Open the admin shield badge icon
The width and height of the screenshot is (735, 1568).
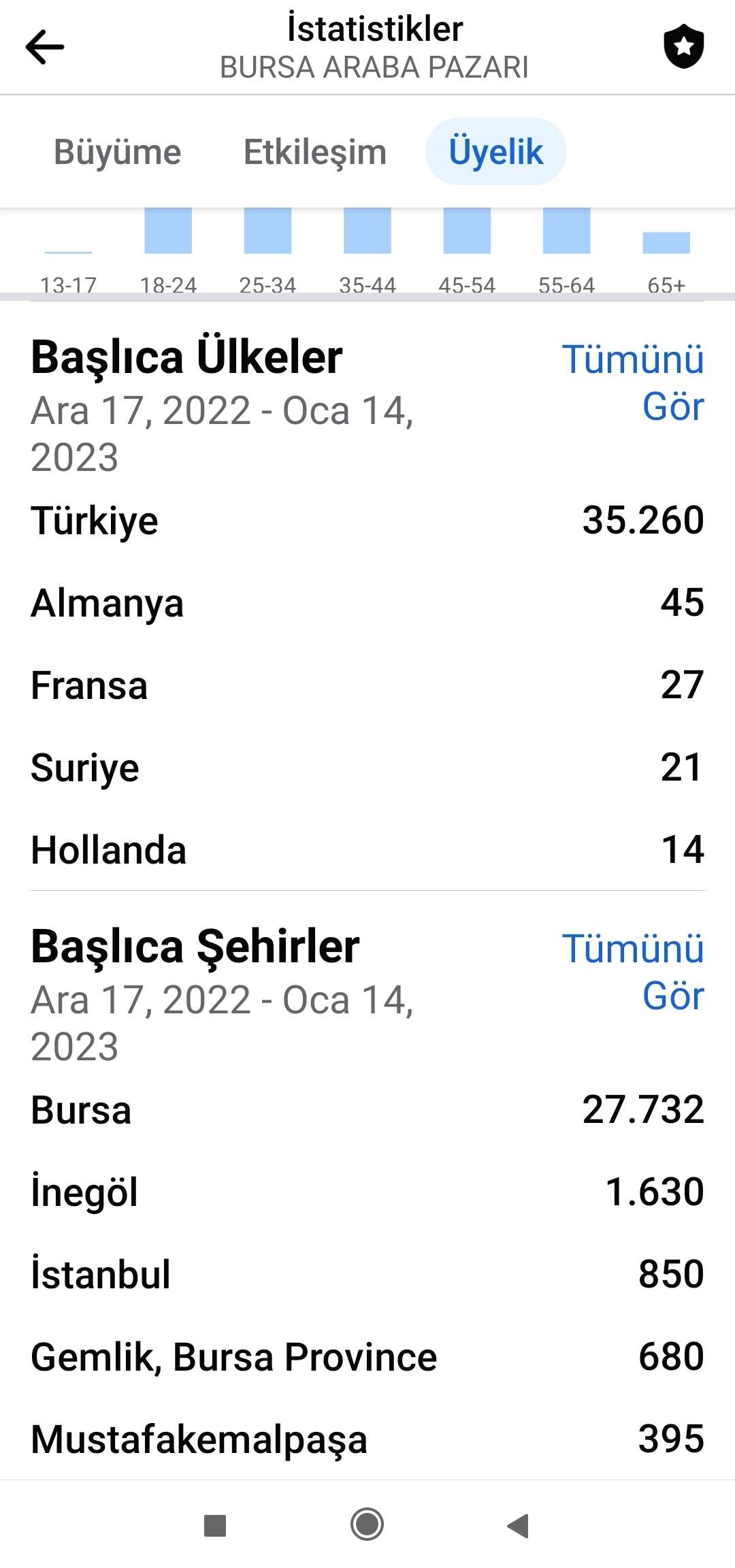(683, 47)
